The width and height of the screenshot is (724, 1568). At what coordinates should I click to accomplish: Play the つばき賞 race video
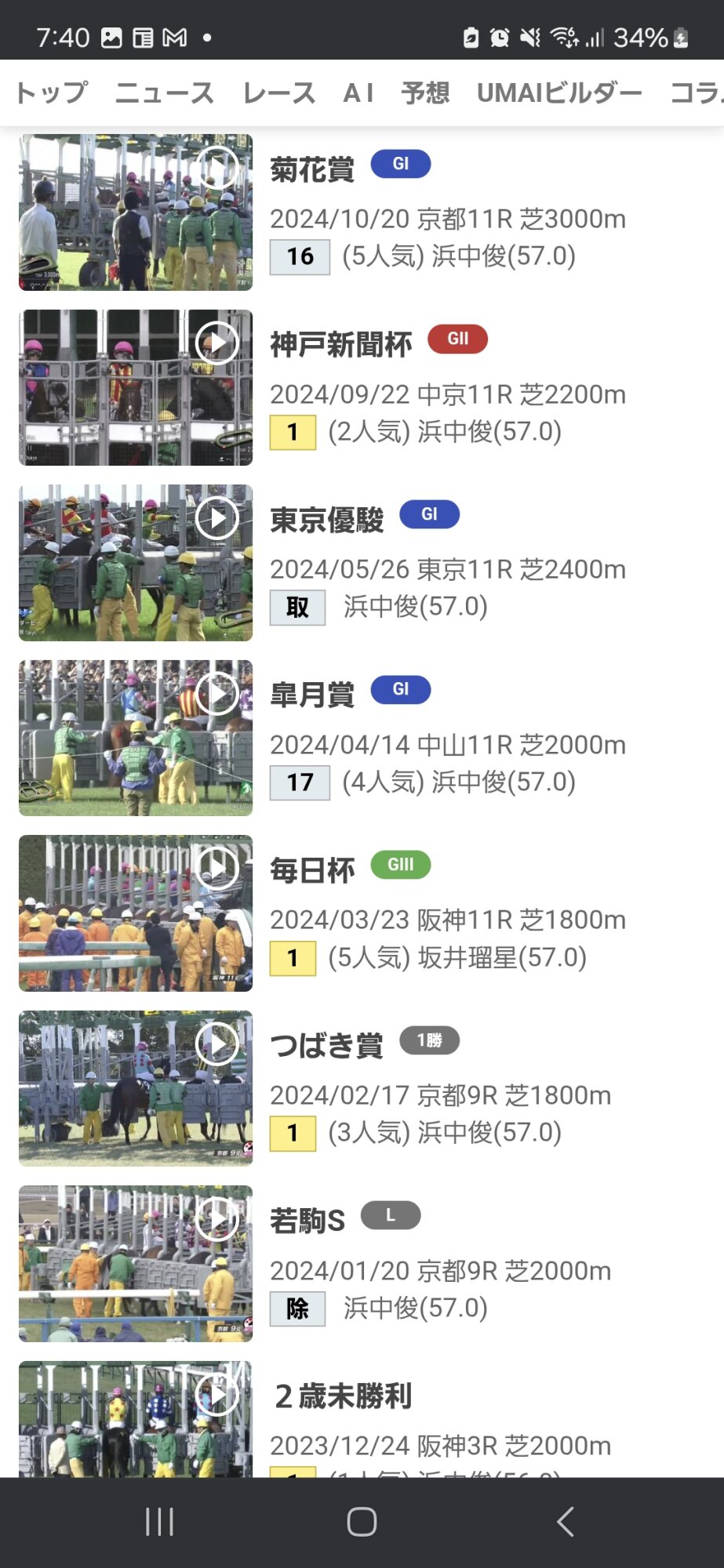[136, 1088]
